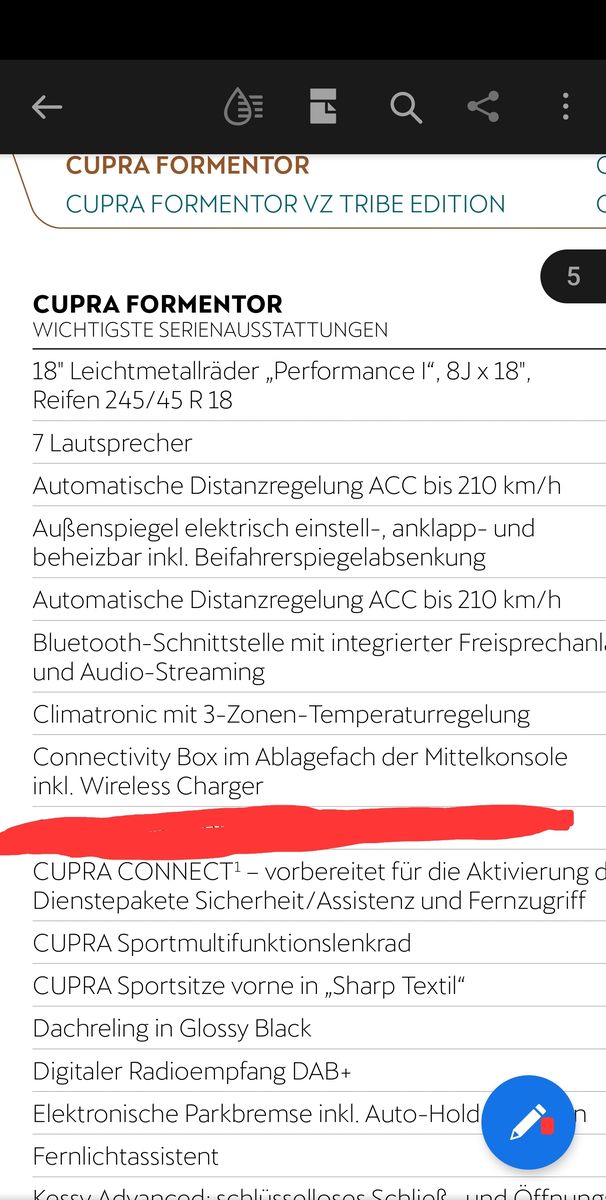Tap the blue edit pencil button
This screenshot has width=606, height=1200.
coord(527,1123)
